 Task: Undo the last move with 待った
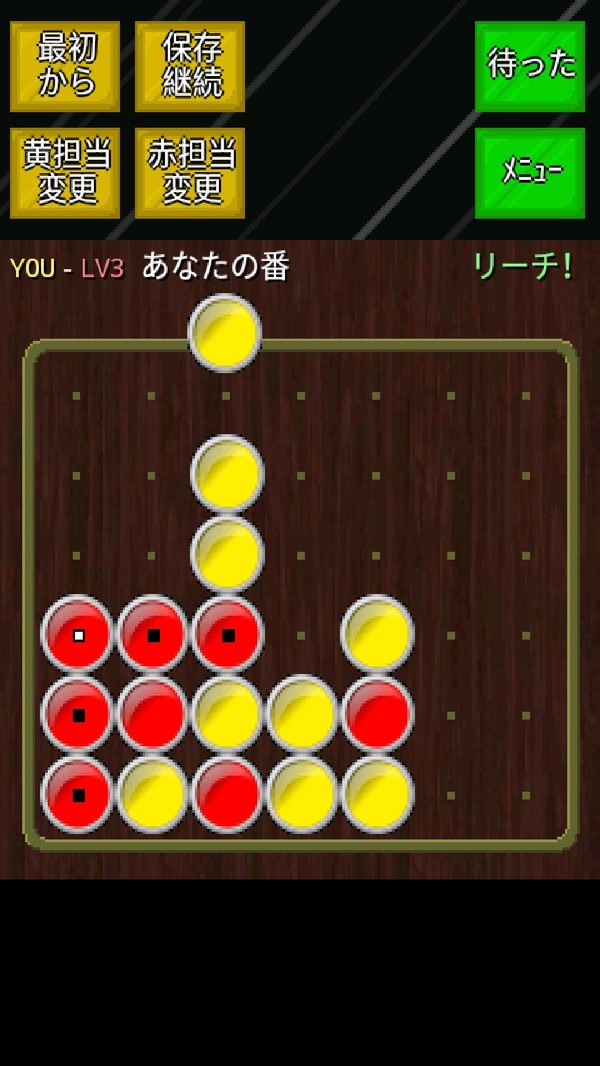[x=530, y=66]
